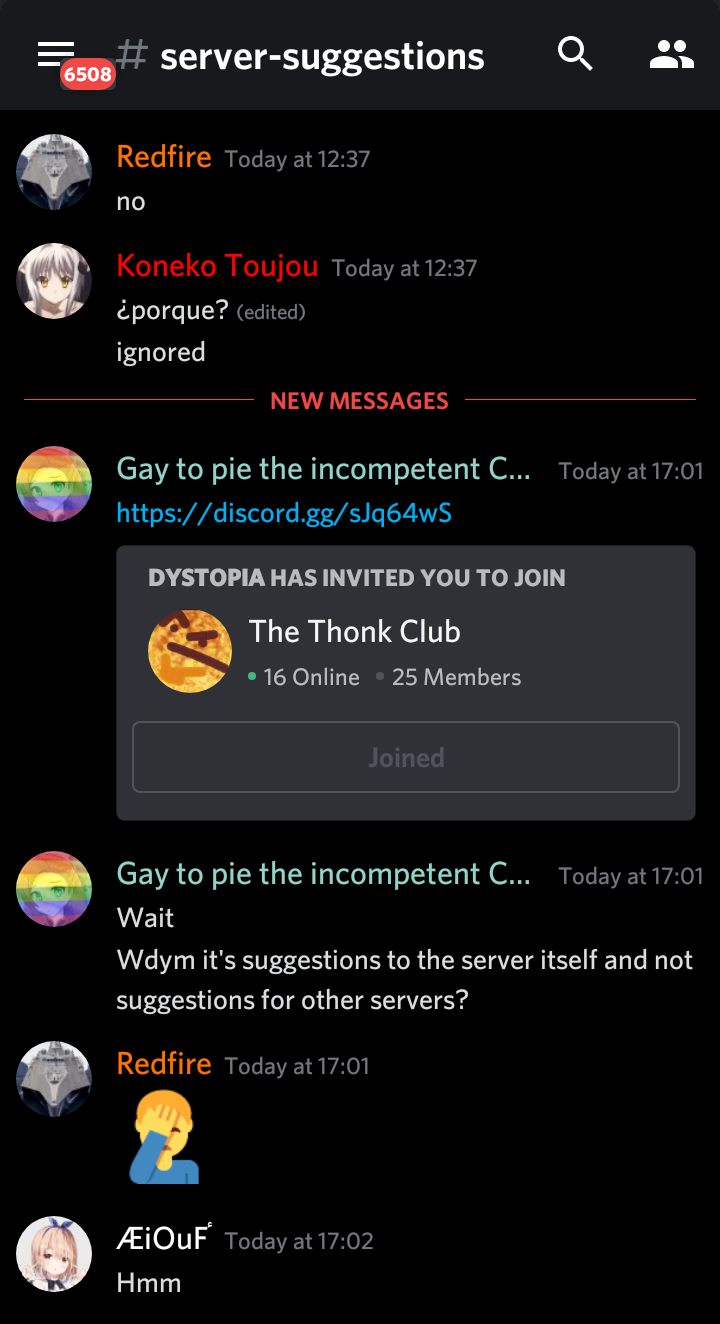Open the discord.gg/sJq64wS invite link
720x1324 pixels.
[x=284, y=513]
